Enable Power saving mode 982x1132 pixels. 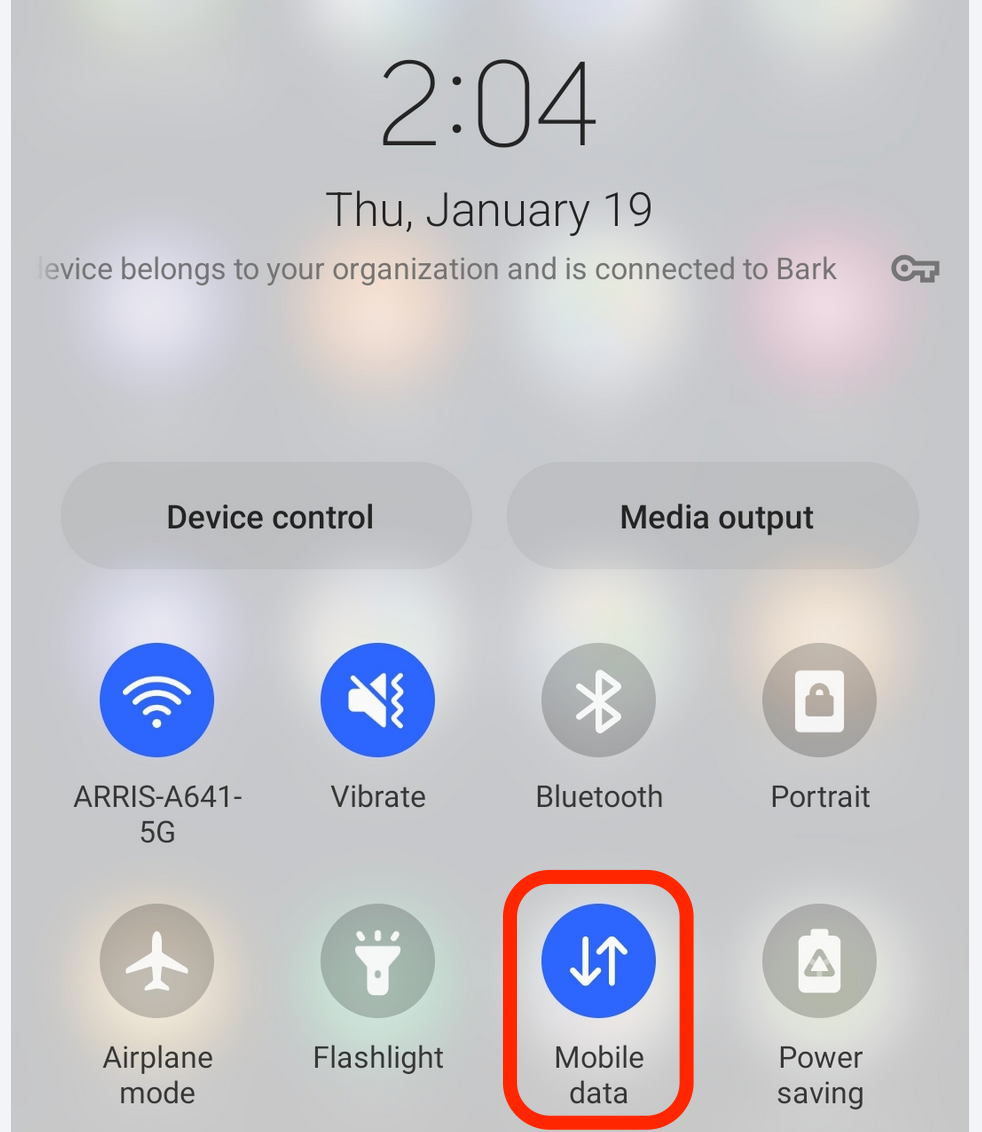click(x=819, y=961)
